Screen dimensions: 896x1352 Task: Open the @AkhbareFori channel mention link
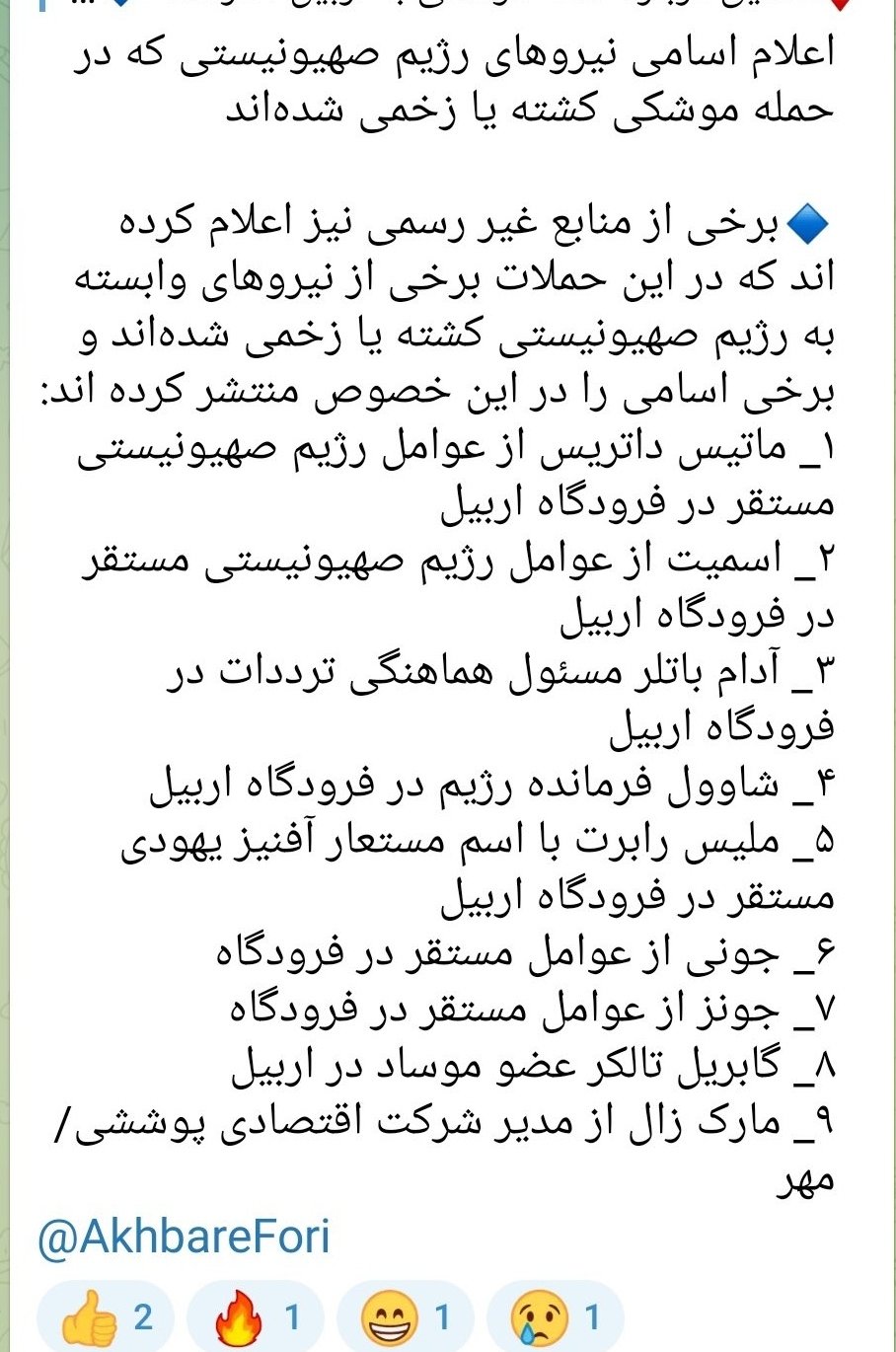click(x=184, y=1237)
